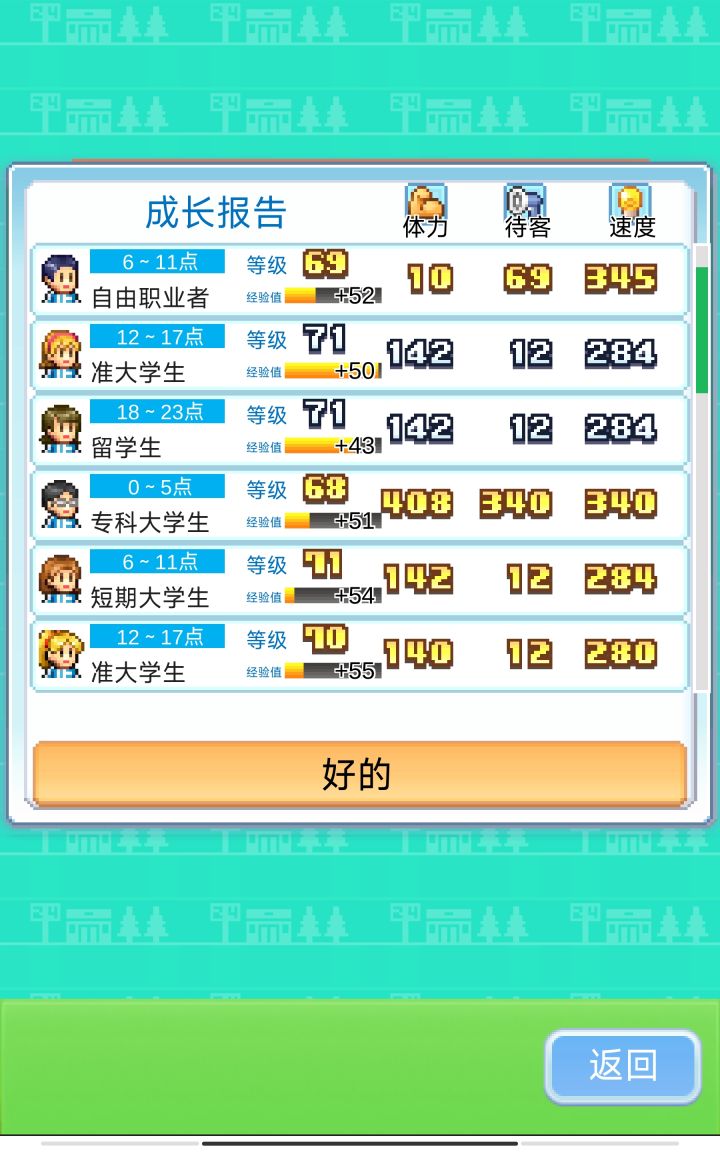Click the 0~5点 shift badge
The width and height of the screenshot is (720, 1152).
156,487
